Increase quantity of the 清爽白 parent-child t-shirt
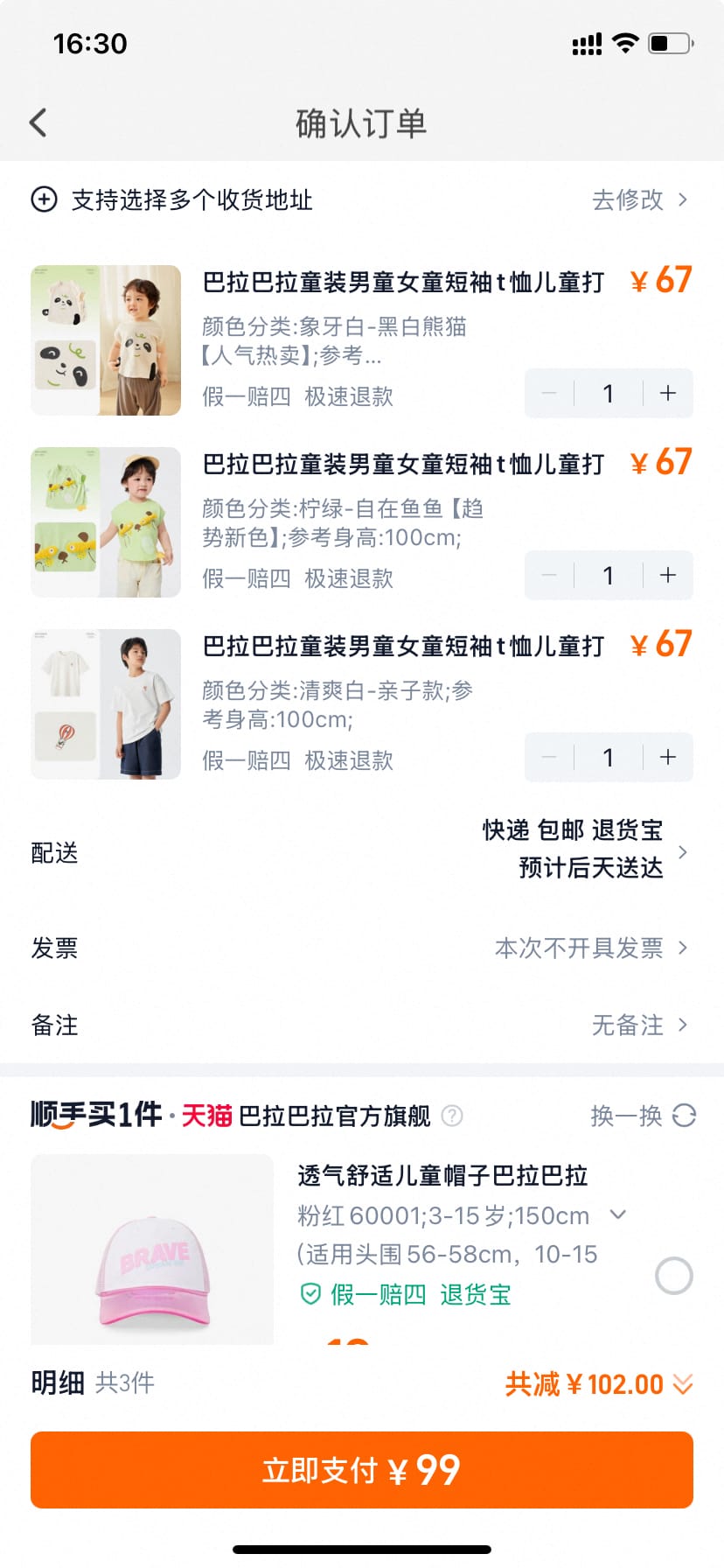 click(x=668, y=758)
